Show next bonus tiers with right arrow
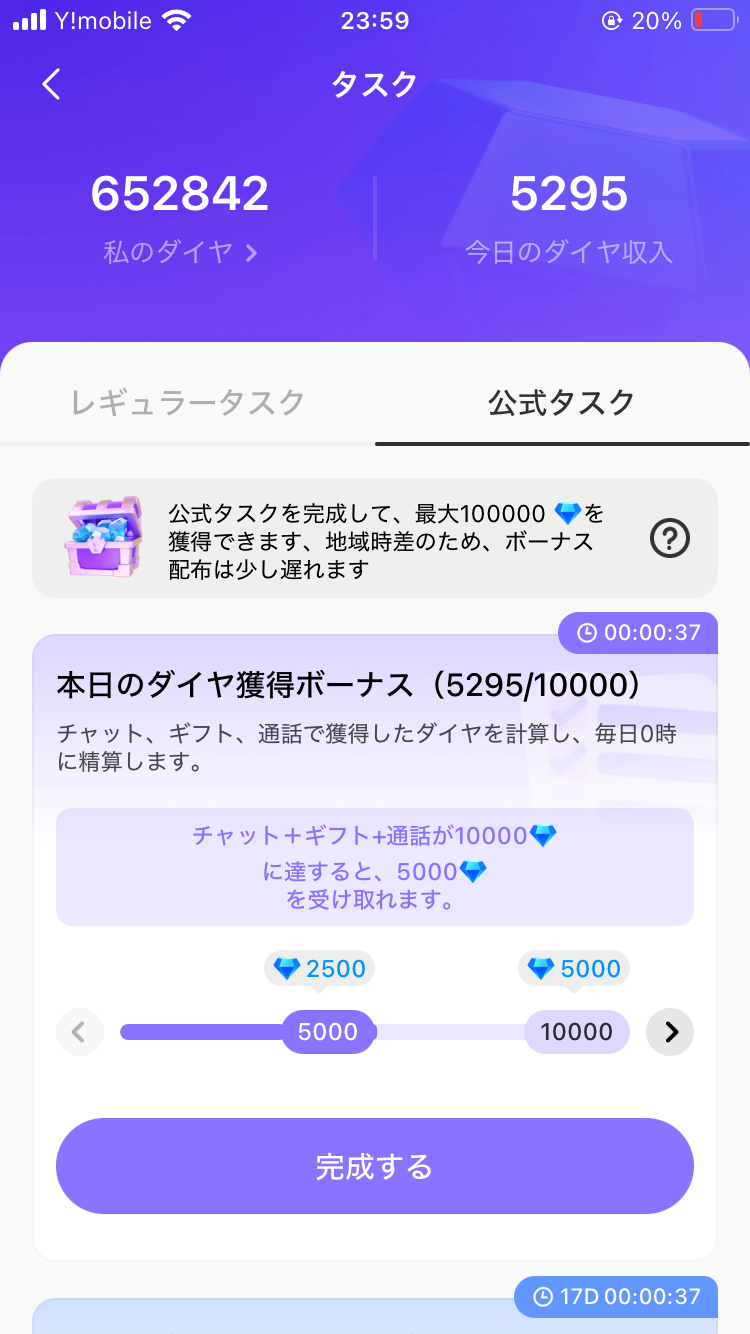 coord(670,1032)
